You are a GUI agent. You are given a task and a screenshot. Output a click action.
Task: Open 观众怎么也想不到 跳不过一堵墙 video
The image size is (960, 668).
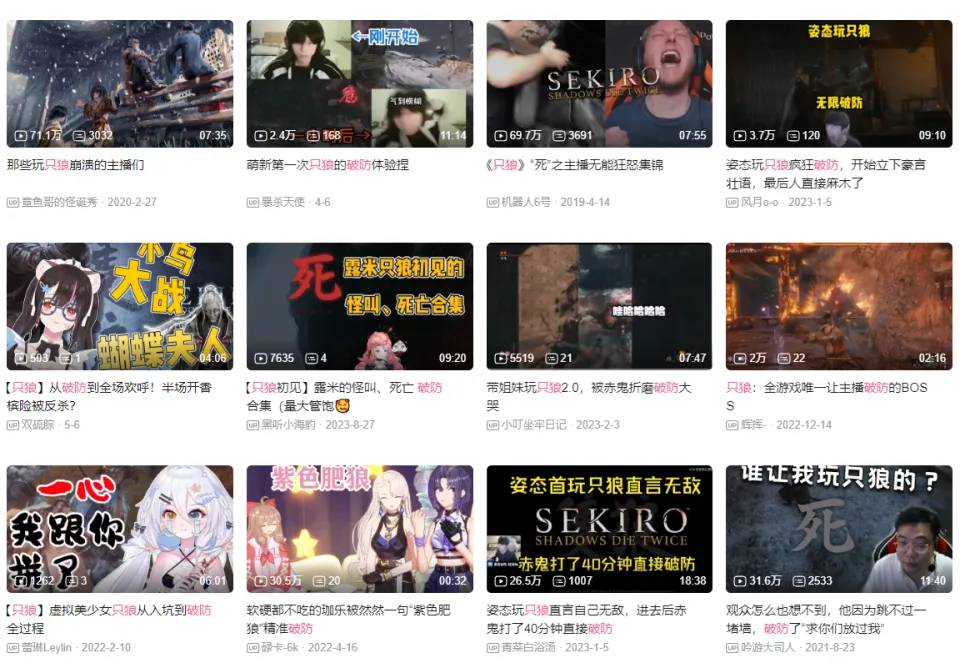pyautogui.click(x=838, y=528)
